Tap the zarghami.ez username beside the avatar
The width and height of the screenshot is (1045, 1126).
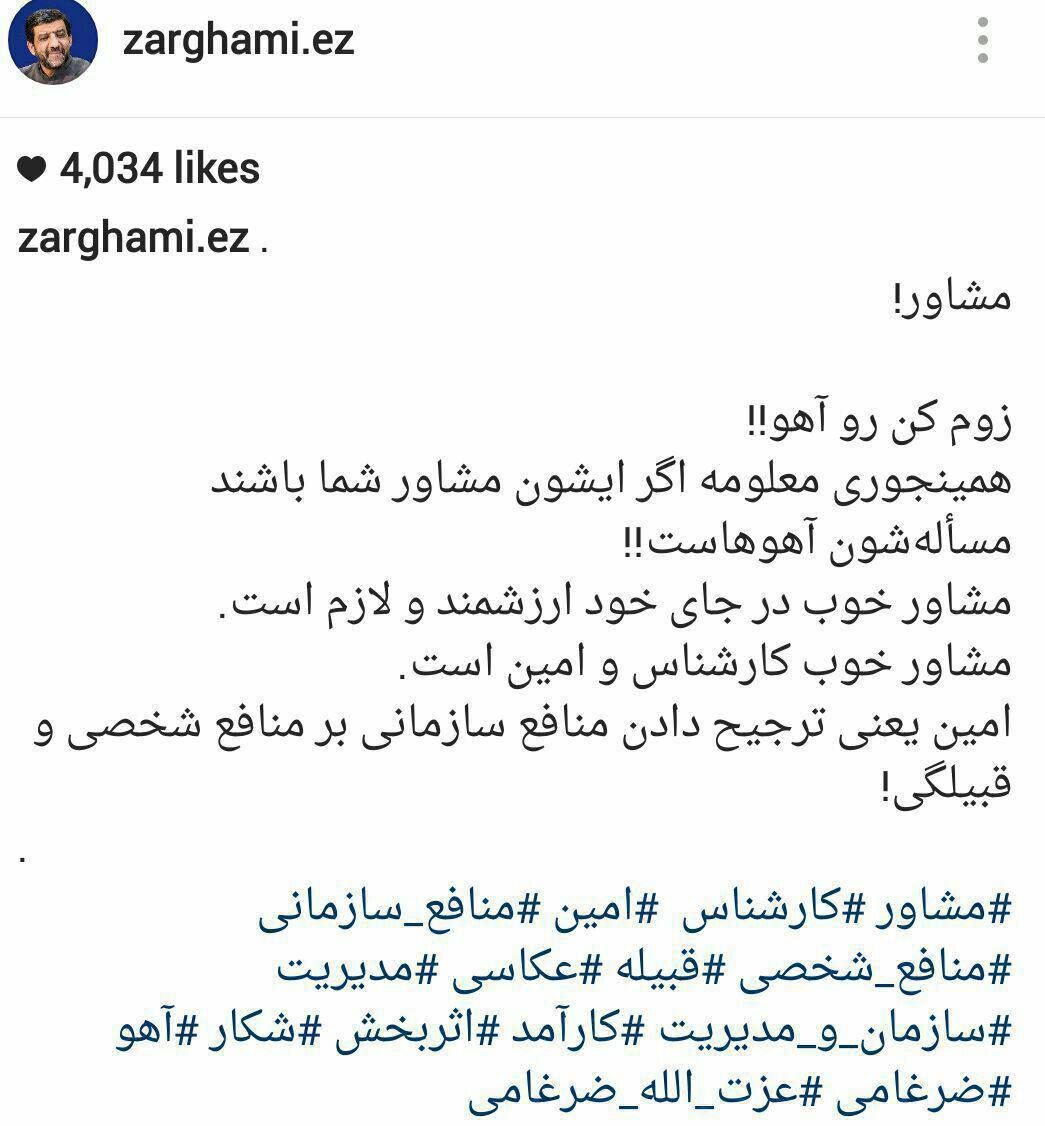click(238, 41)
